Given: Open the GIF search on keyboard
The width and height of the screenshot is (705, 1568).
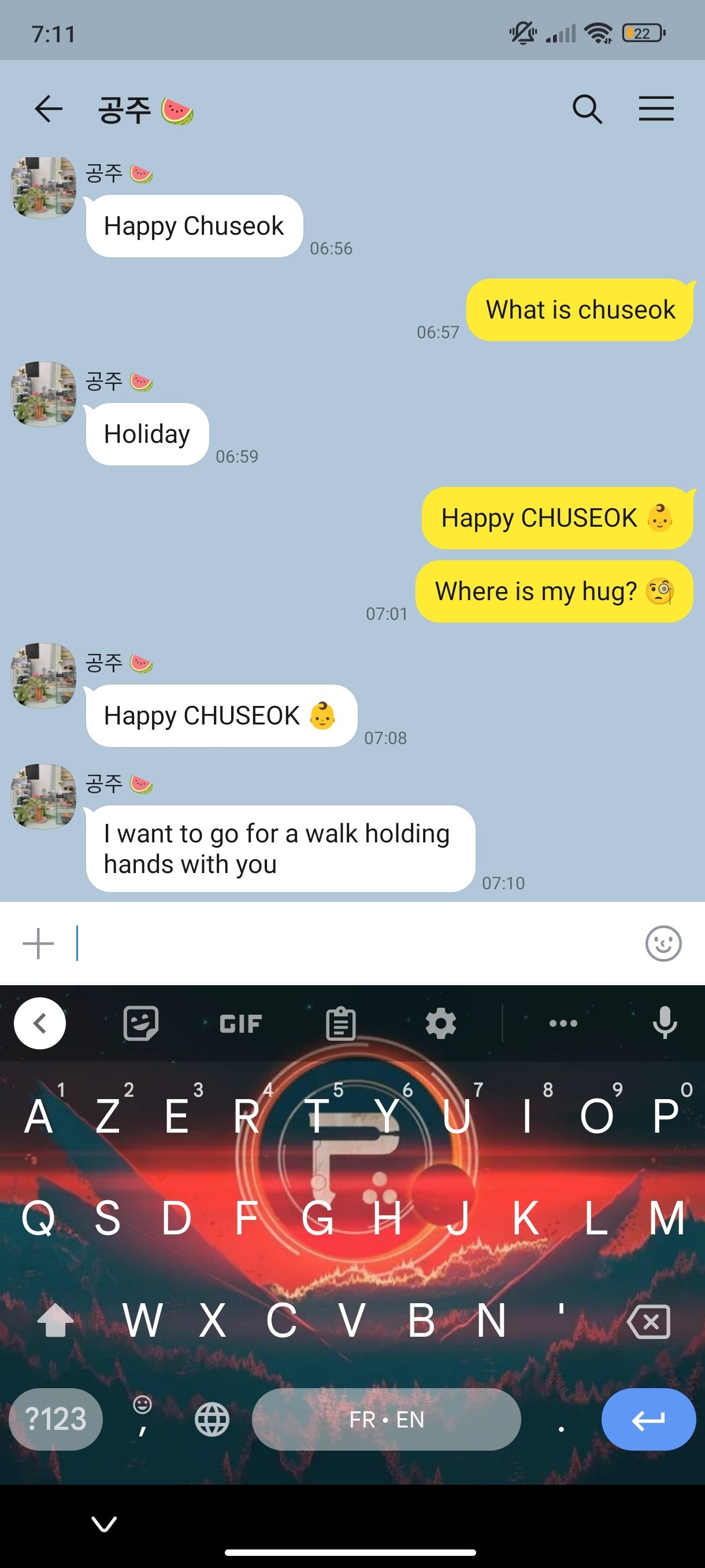Looking at the screenshot, I should [x=241, y=1024].
